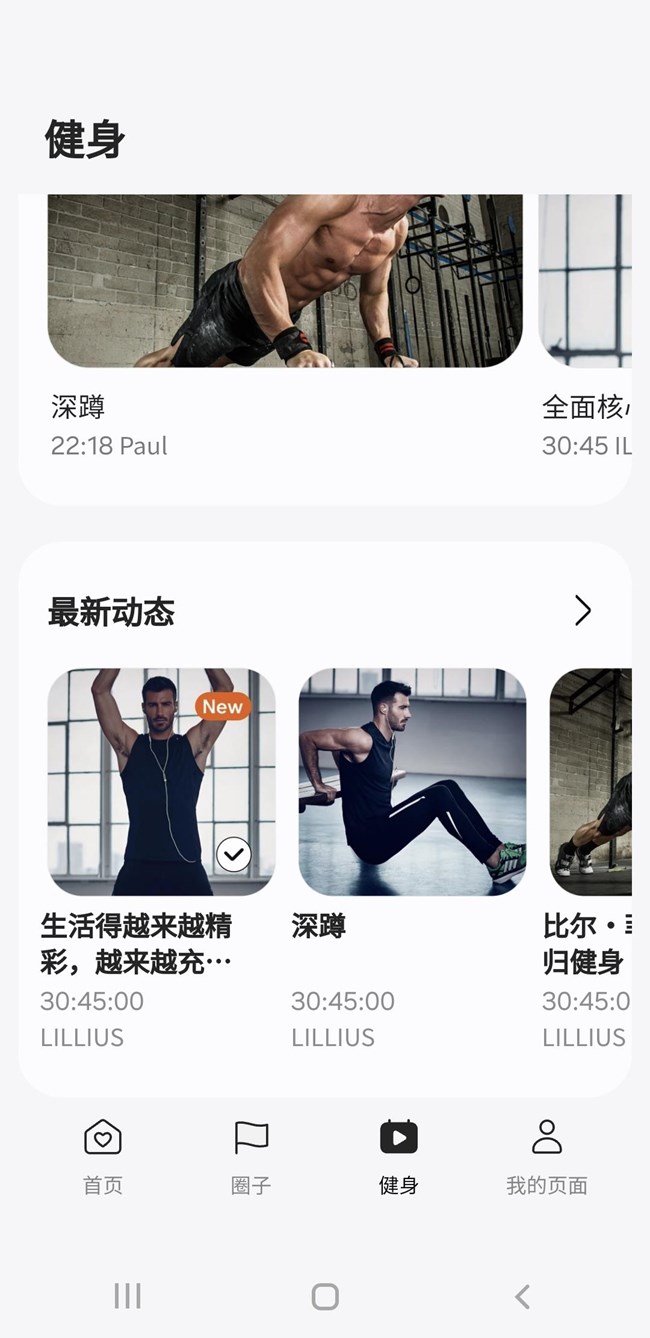Expand 最新动态 with the arrow
Image resolution: width=650 pixels, height=1338 pixels.
[x=582, y=611]
